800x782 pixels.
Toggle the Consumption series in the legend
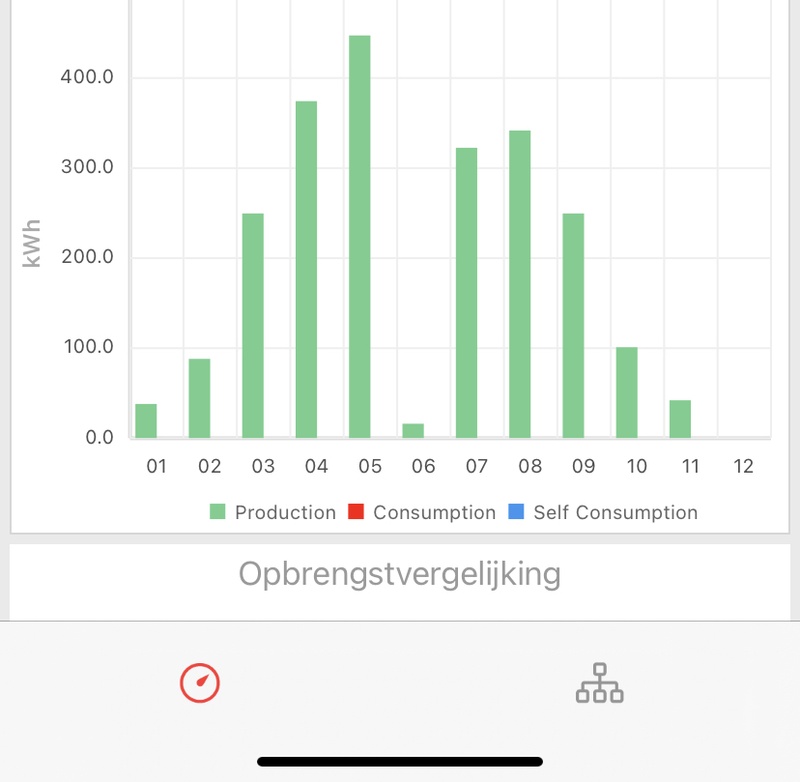tap(421, 513)
